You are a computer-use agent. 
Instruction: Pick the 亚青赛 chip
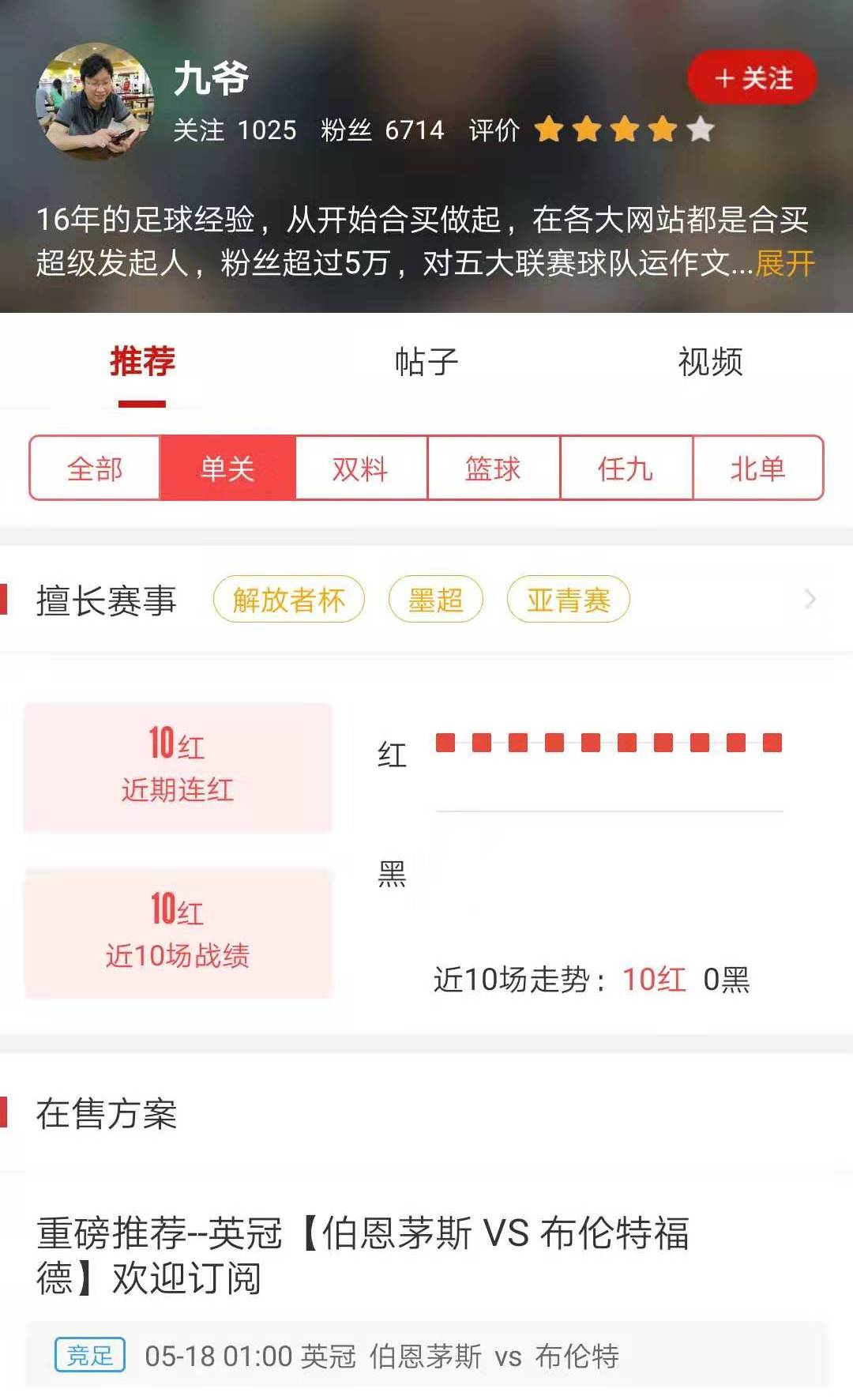[568, 600]
